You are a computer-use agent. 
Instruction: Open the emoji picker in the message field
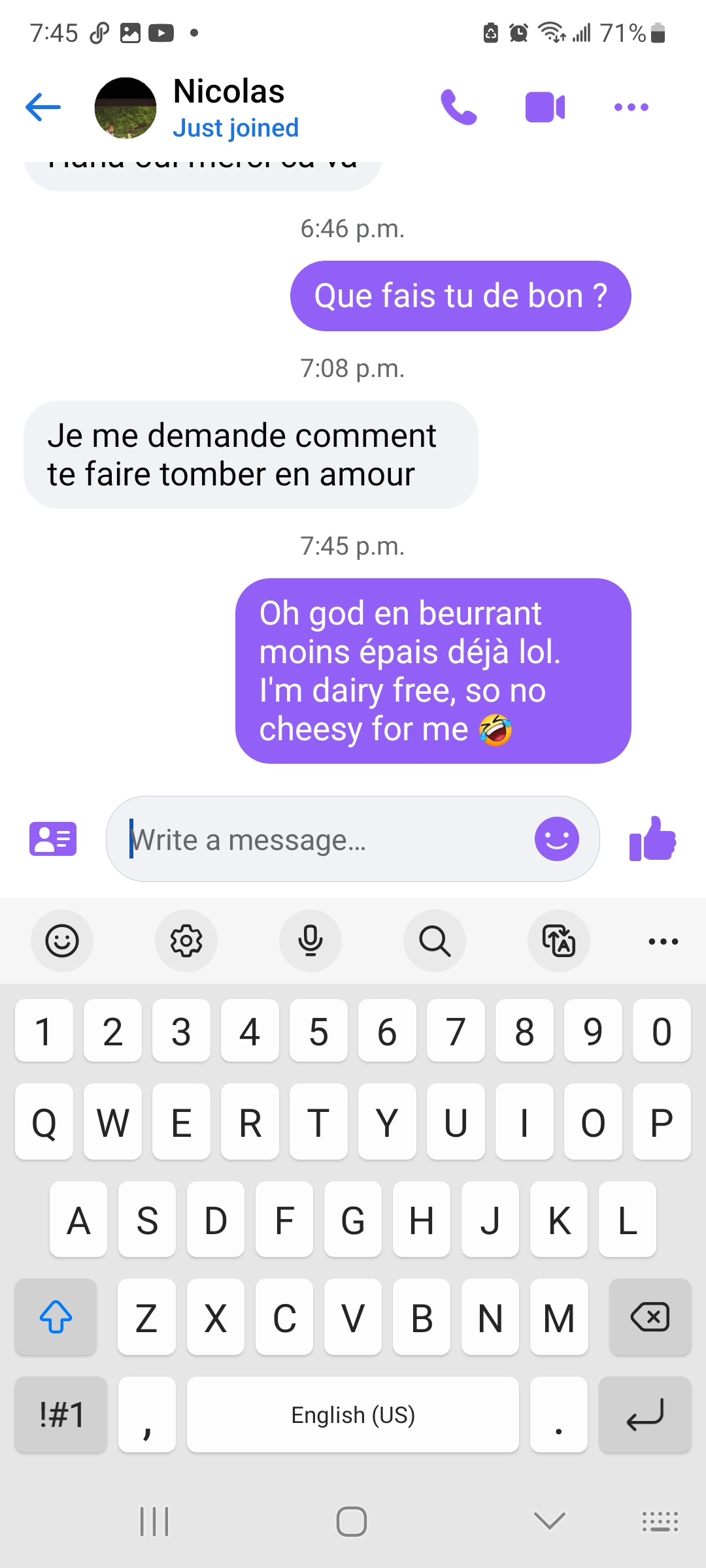[x=557, y=839]
